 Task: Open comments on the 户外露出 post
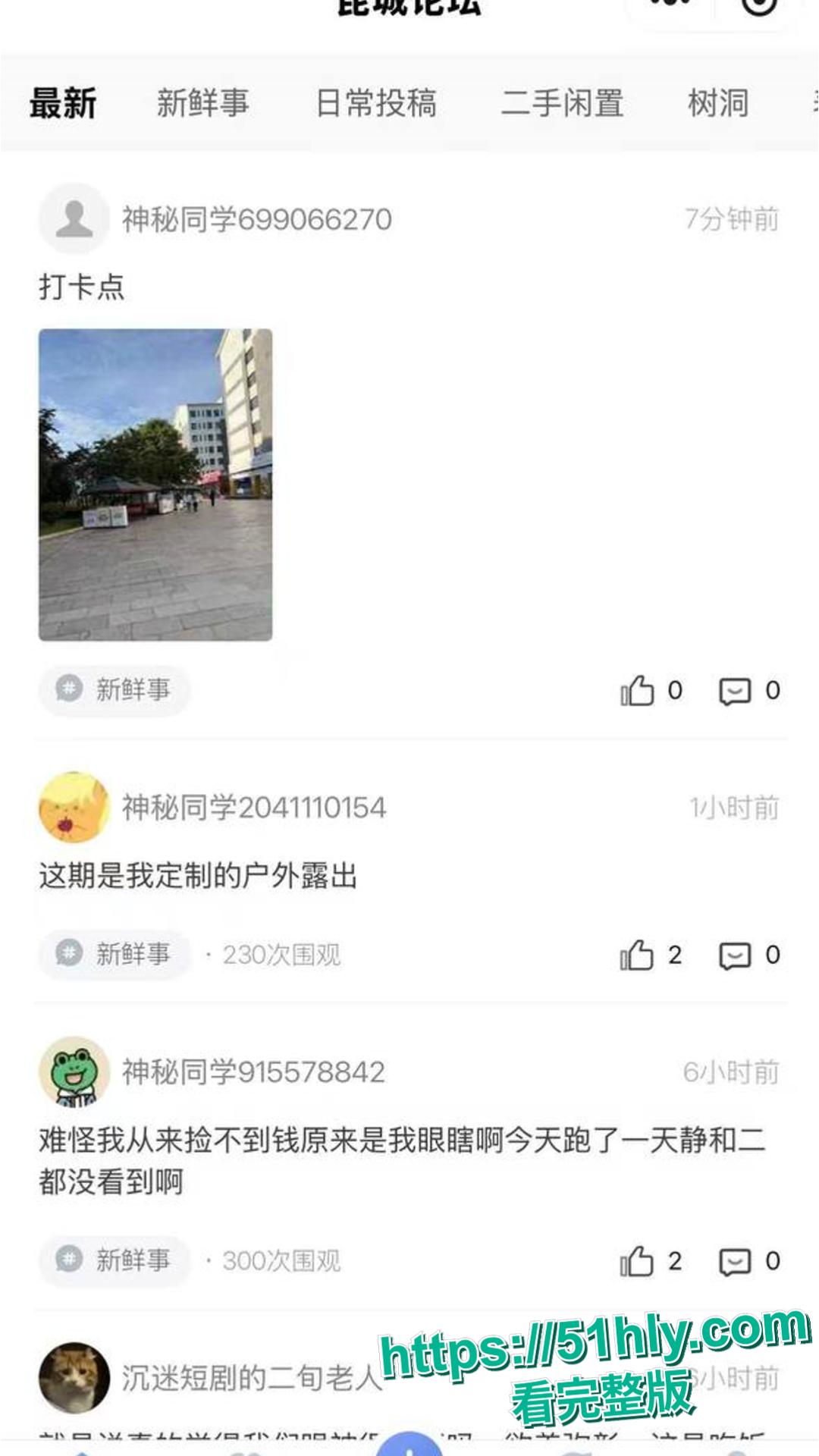[x=734, y=955]
